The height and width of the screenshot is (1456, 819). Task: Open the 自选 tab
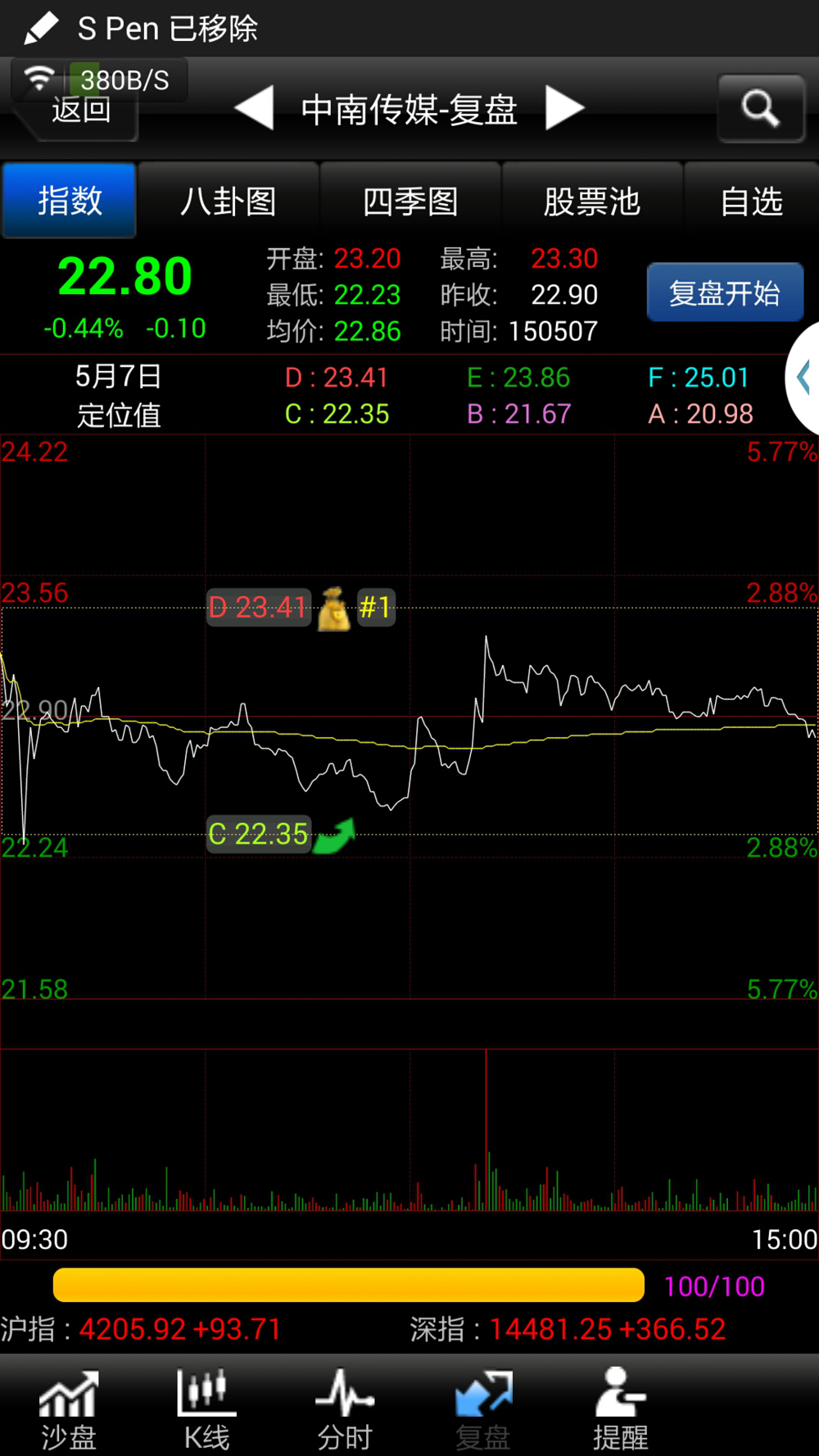tap(752, 201)
